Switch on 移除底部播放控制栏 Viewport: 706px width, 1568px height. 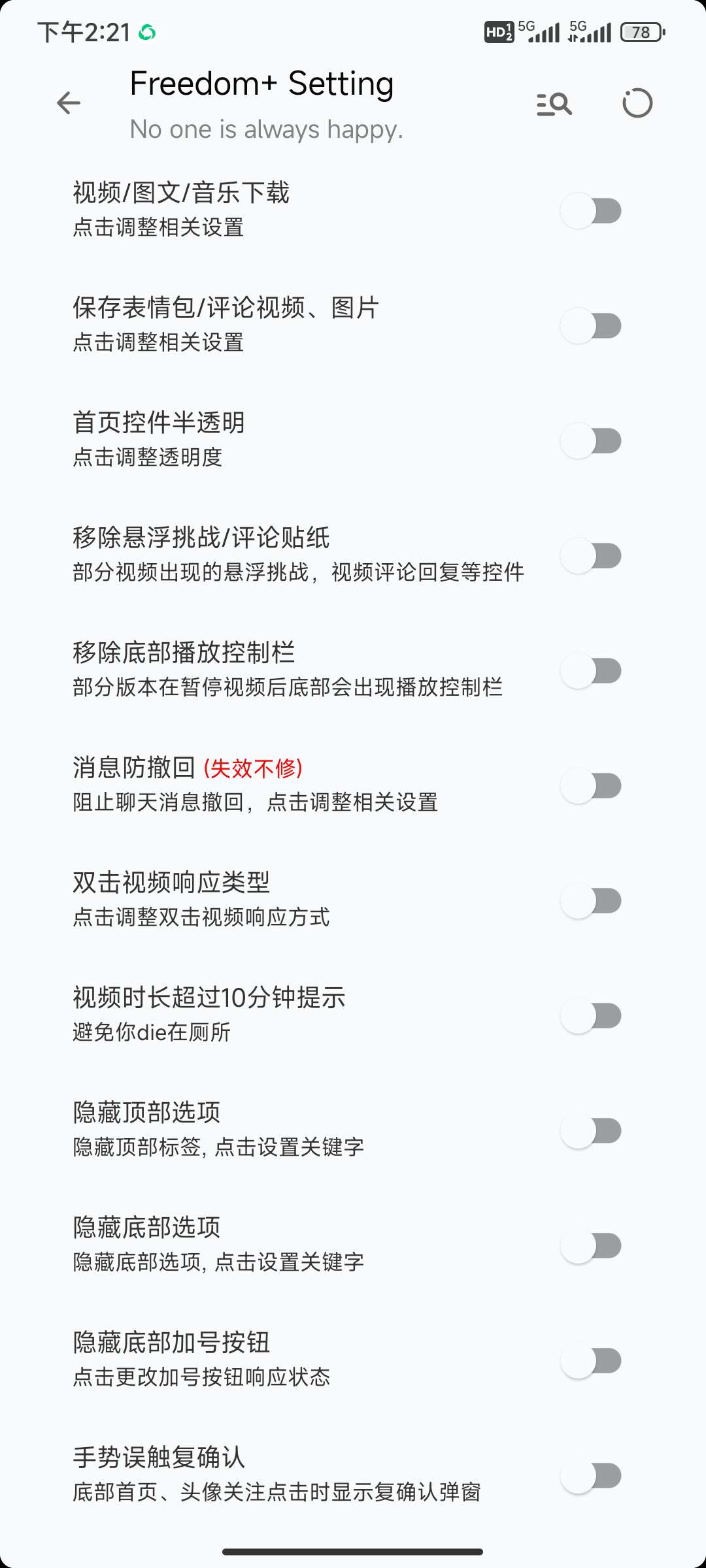tap(591, 671)
